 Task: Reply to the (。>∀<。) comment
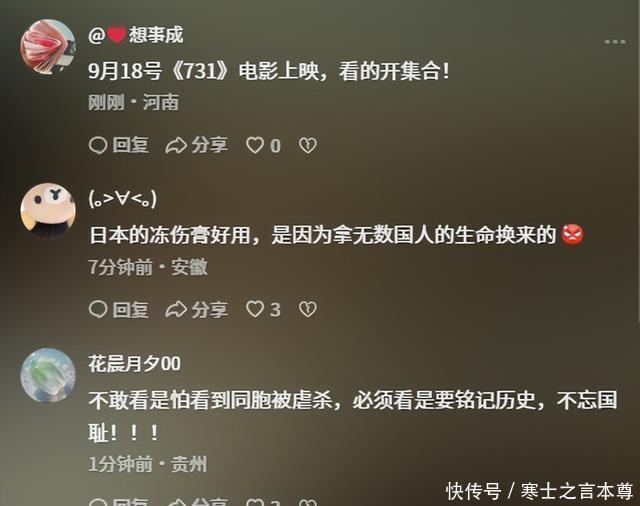118,310
